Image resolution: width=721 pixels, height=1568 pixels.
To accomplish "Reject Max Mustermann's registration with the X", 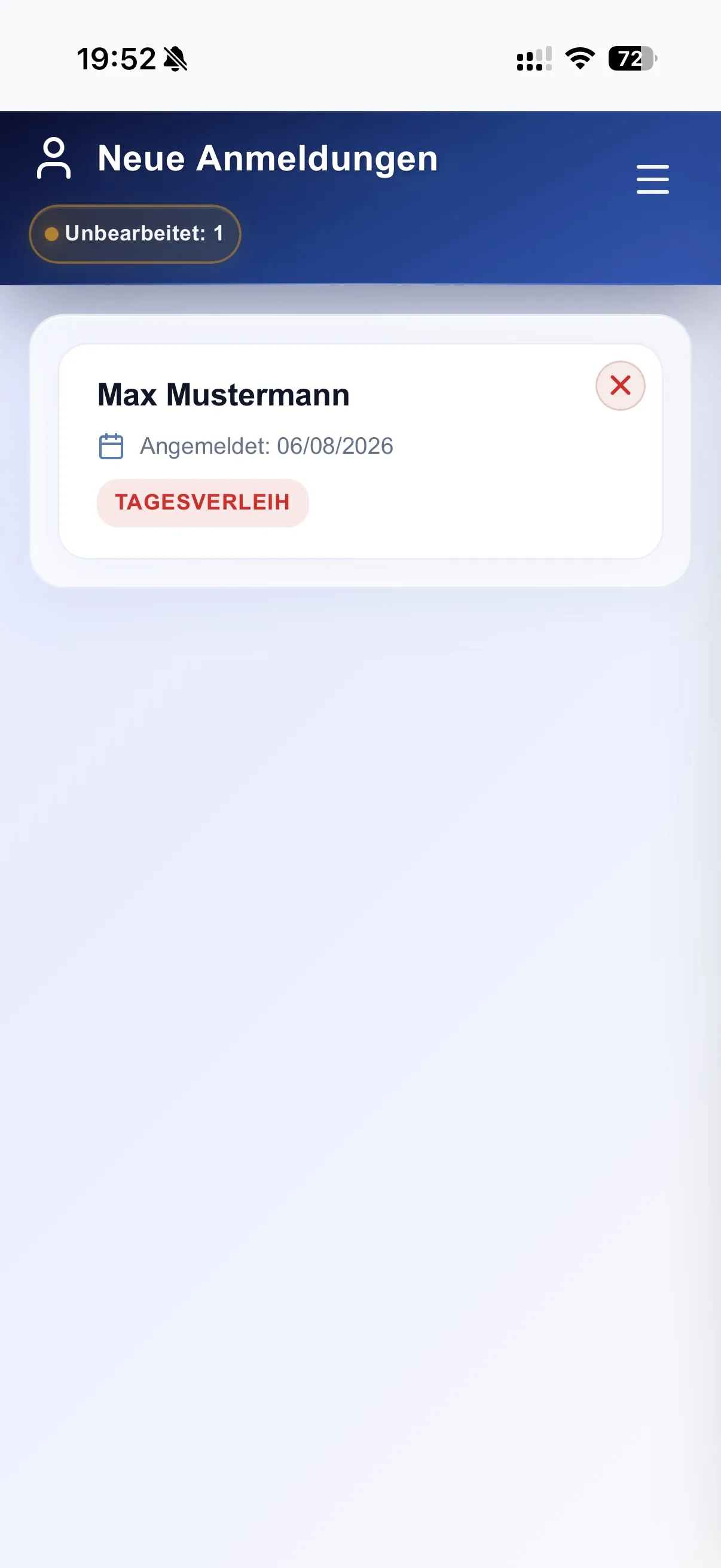I will (x=620, y=385).
